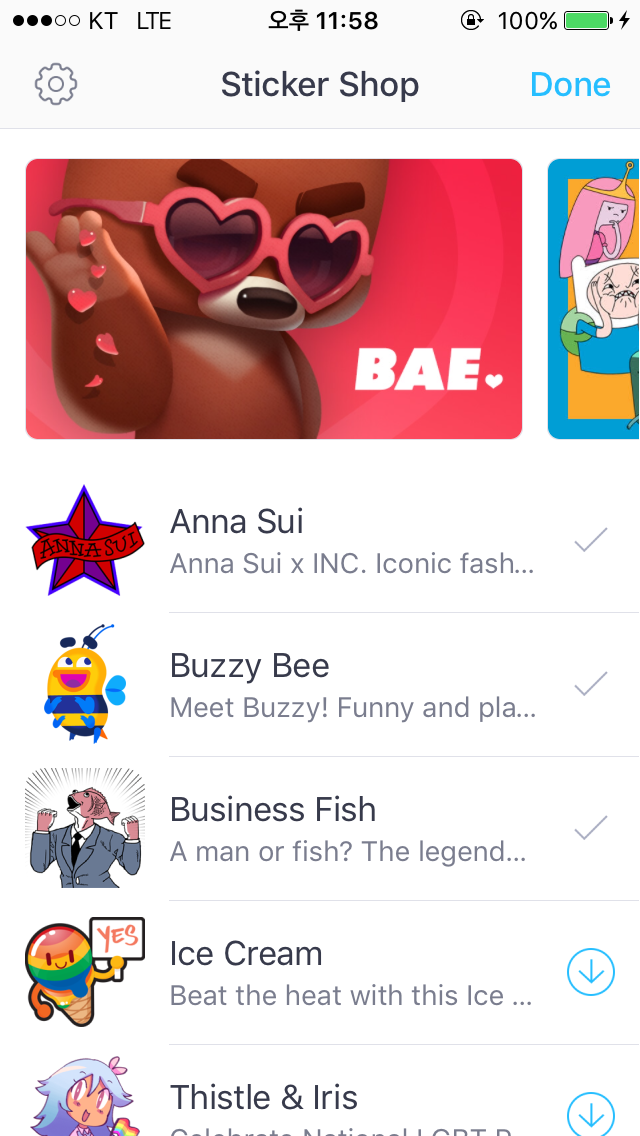Open the Adventure Time featured banner
Screen dimensions: 640x1136
[594, 298]
